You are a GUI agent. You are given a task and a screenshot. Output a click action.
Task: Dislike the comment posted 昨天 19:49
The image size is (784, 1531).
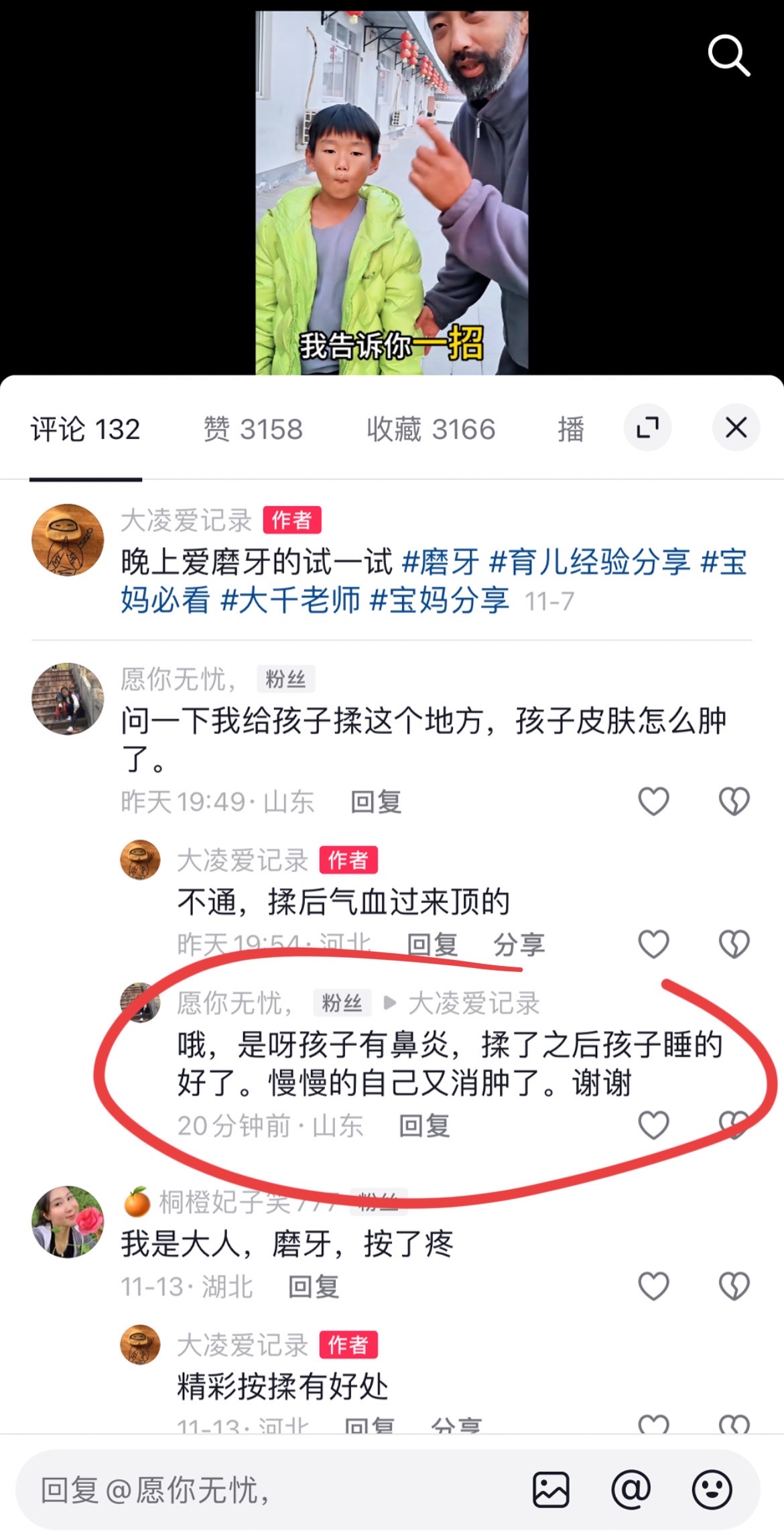(734, 801)
